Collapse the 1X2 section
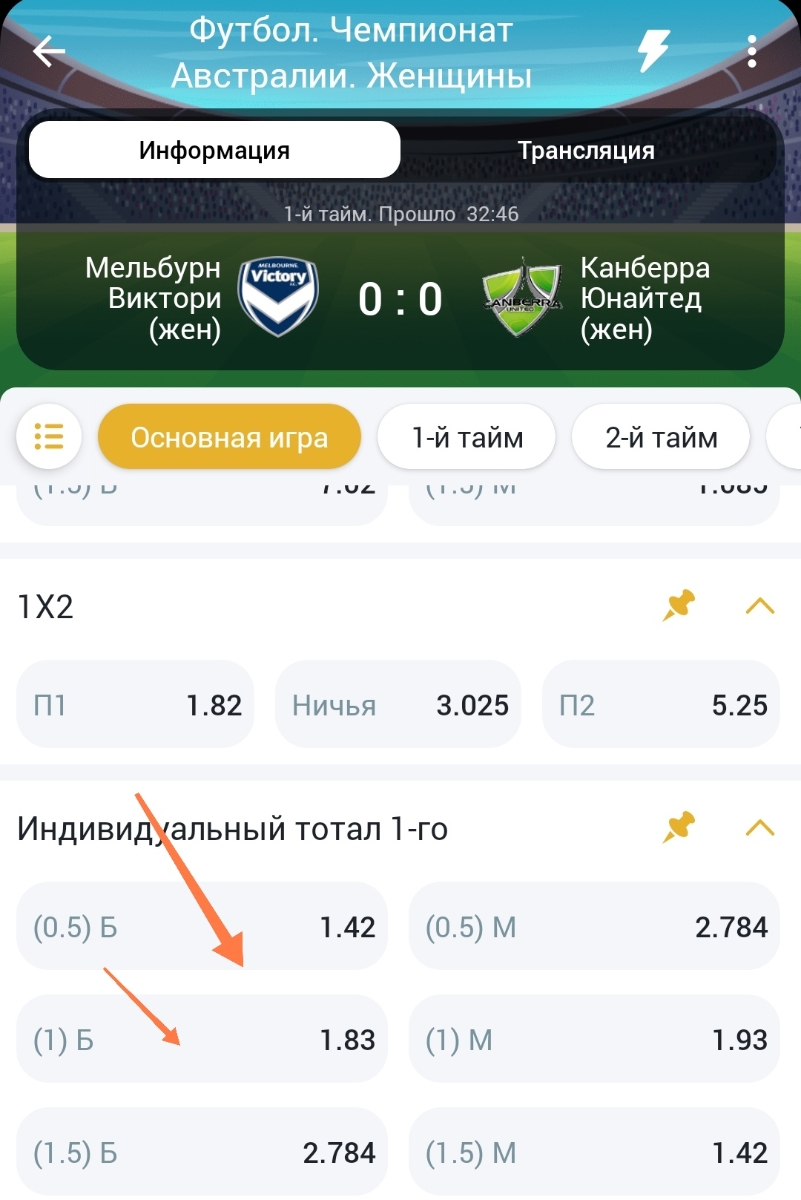Viewport: 801px width, 1200px height. coord(760,606)
